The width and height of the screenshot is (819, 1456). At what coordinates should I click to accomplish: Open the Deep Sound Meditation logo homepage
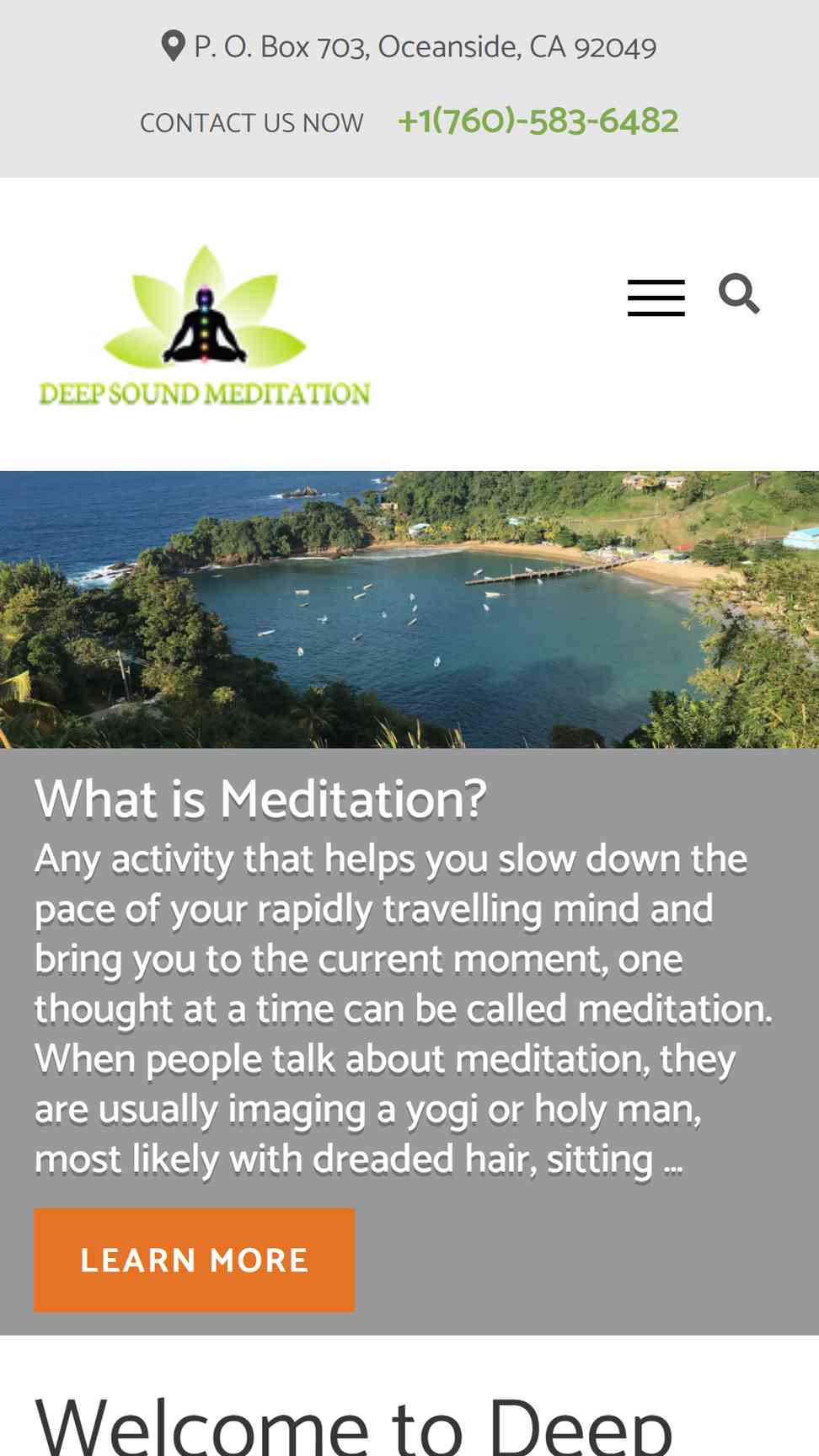coord(205,325)
